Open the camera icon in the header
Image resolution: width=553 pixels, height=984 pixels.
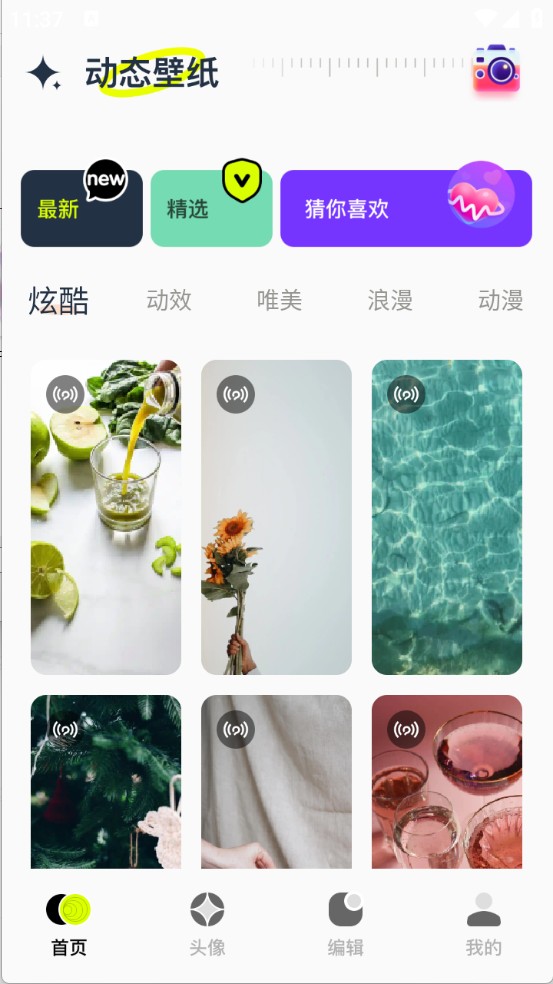[496, 69]
